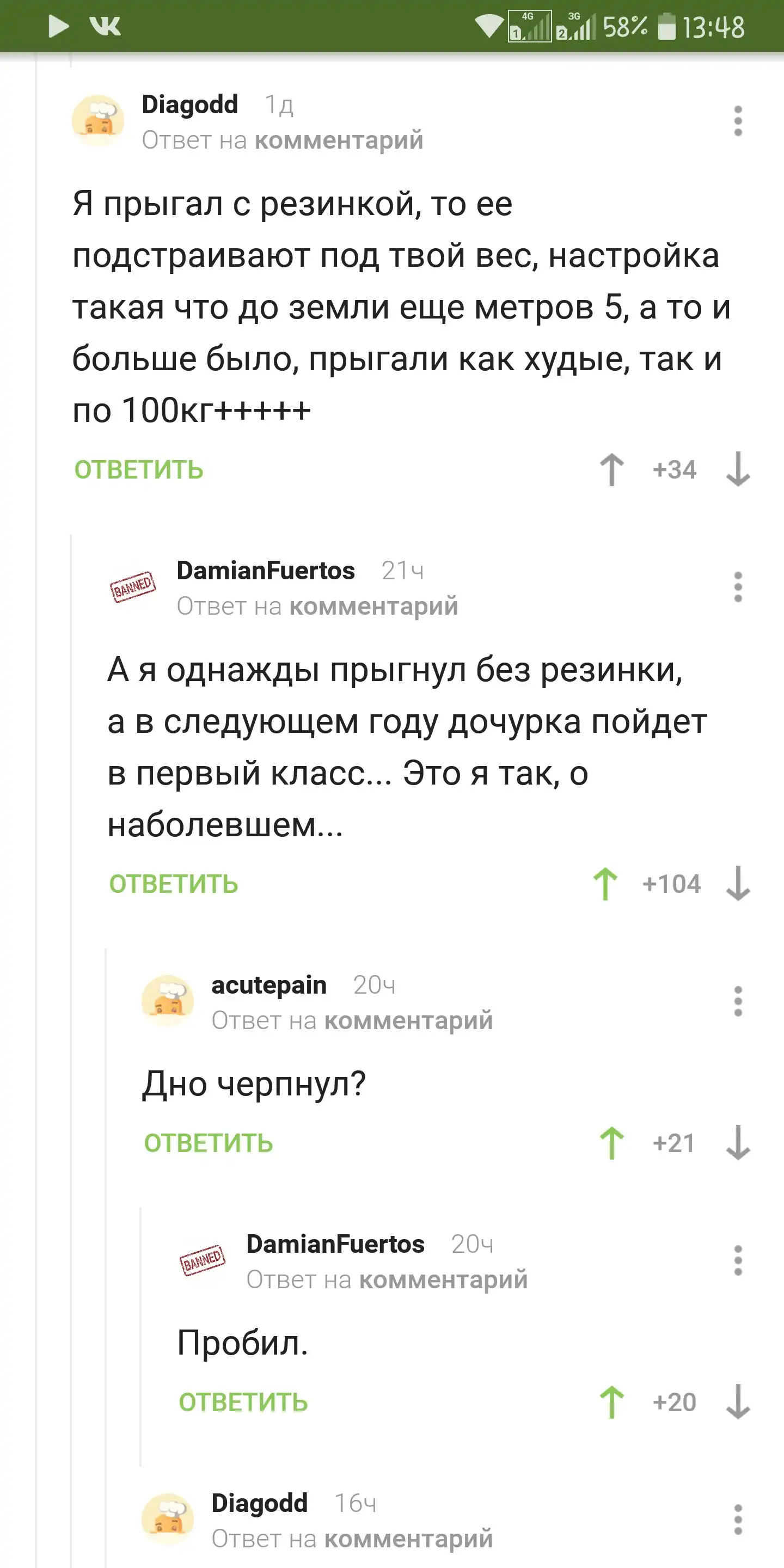Open overflow menu on Diagodd's 16ч comment
Image resolution: width=784 pixels, height=1568 pixels.
click(x=738, y=1520)
